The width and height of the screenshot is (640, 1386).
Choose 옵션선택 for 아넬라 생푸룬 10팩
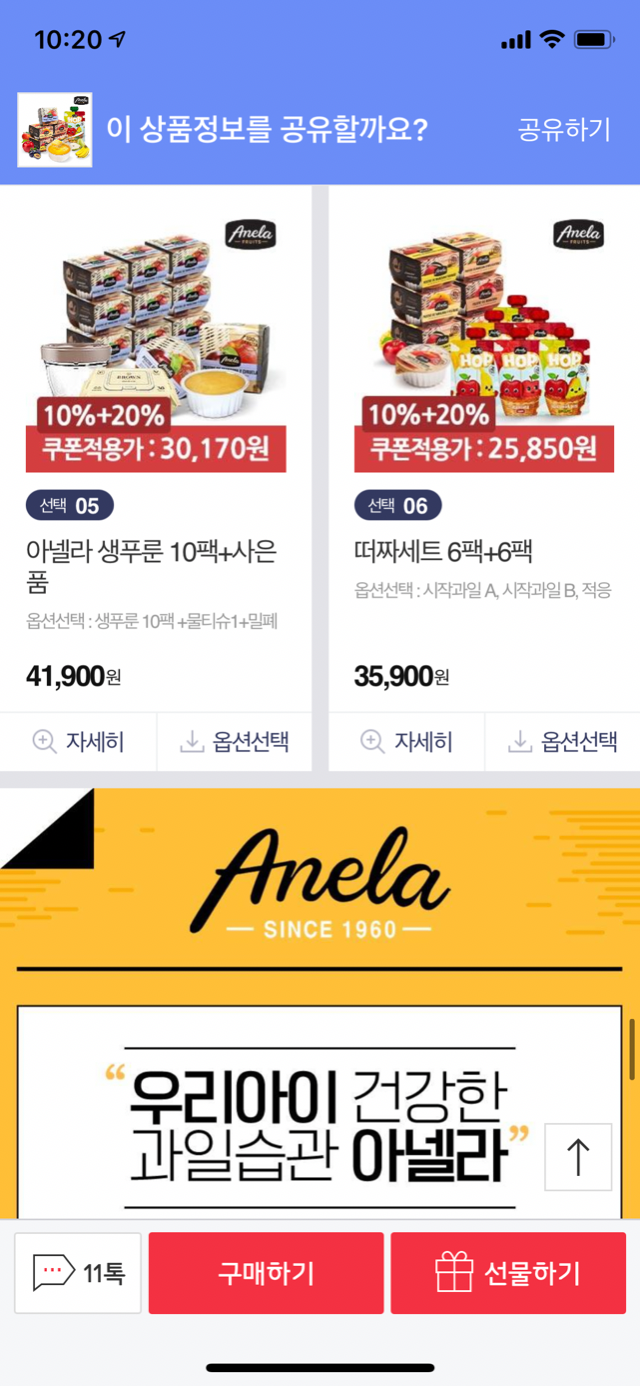[x=234, y=742]
